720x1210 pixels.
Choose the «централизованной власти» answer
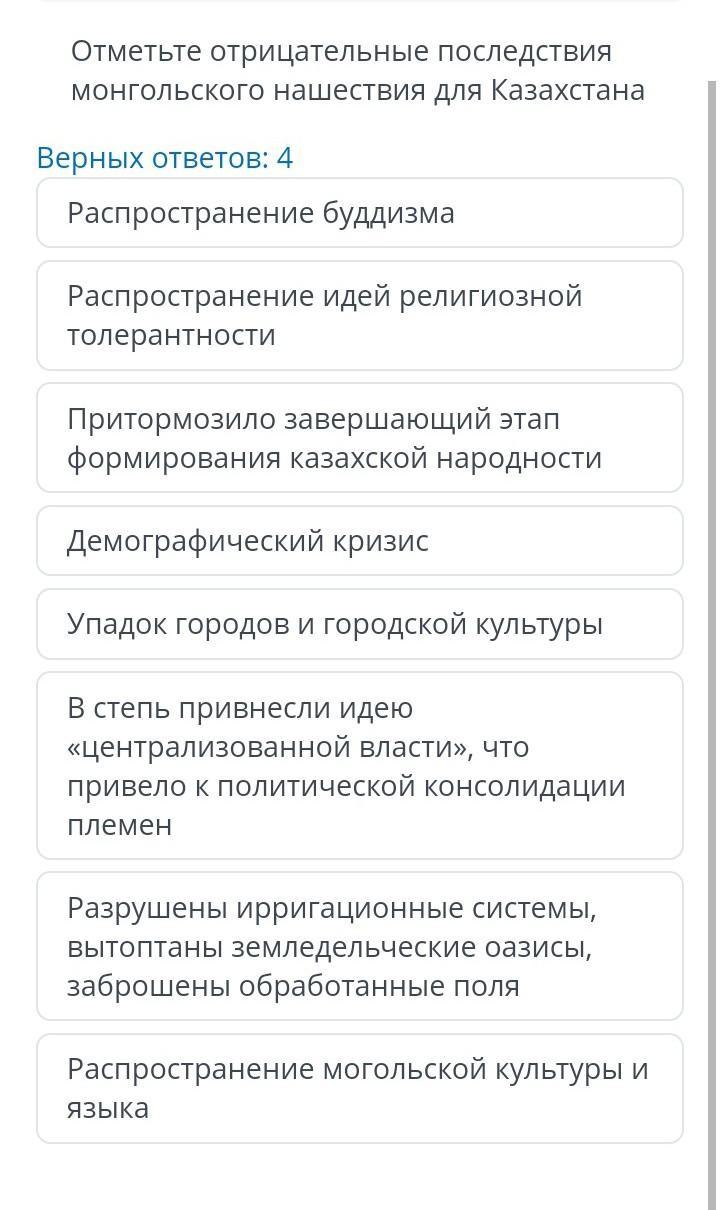pos(360,766)
